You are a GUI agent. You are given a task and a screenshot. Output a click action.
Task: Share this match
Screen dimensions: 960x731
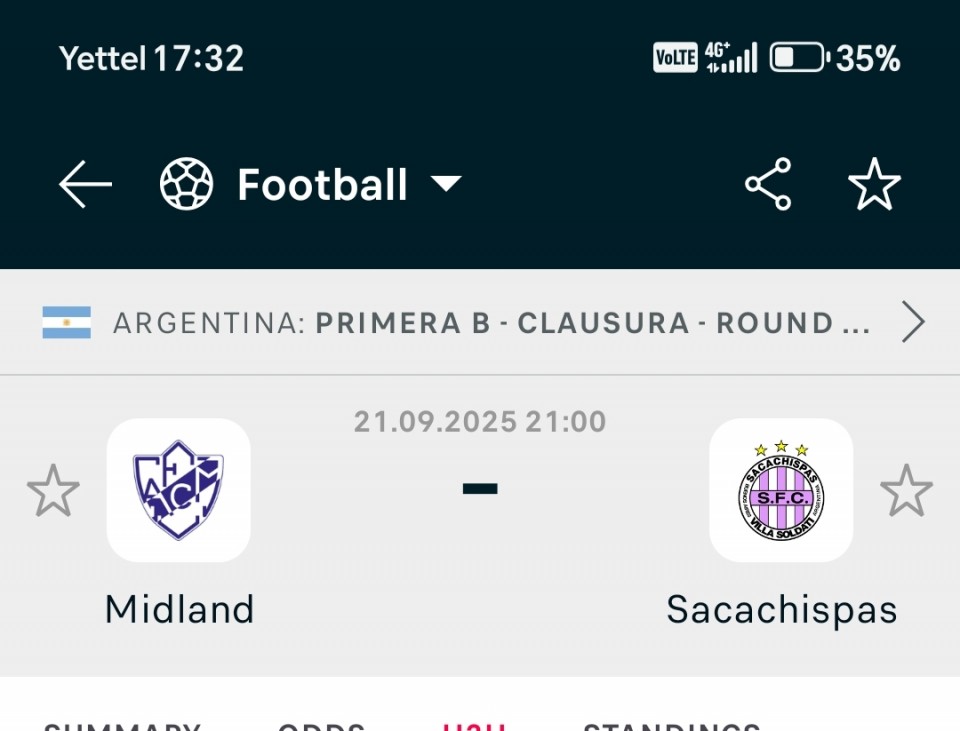pyautogui.click(x=768, y=185)
